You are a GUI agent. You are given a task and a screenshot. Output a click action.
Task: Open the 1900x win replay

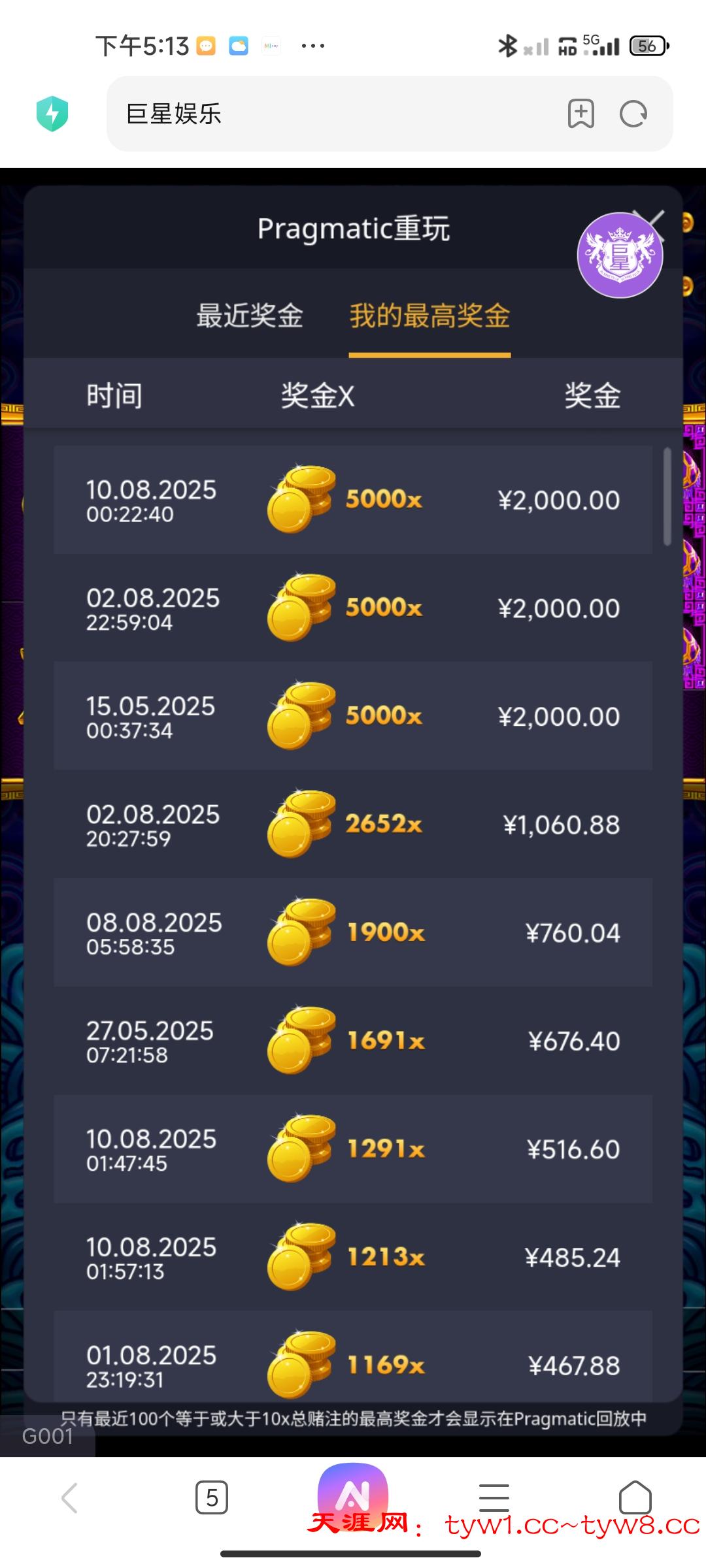[x=353, y=932]
